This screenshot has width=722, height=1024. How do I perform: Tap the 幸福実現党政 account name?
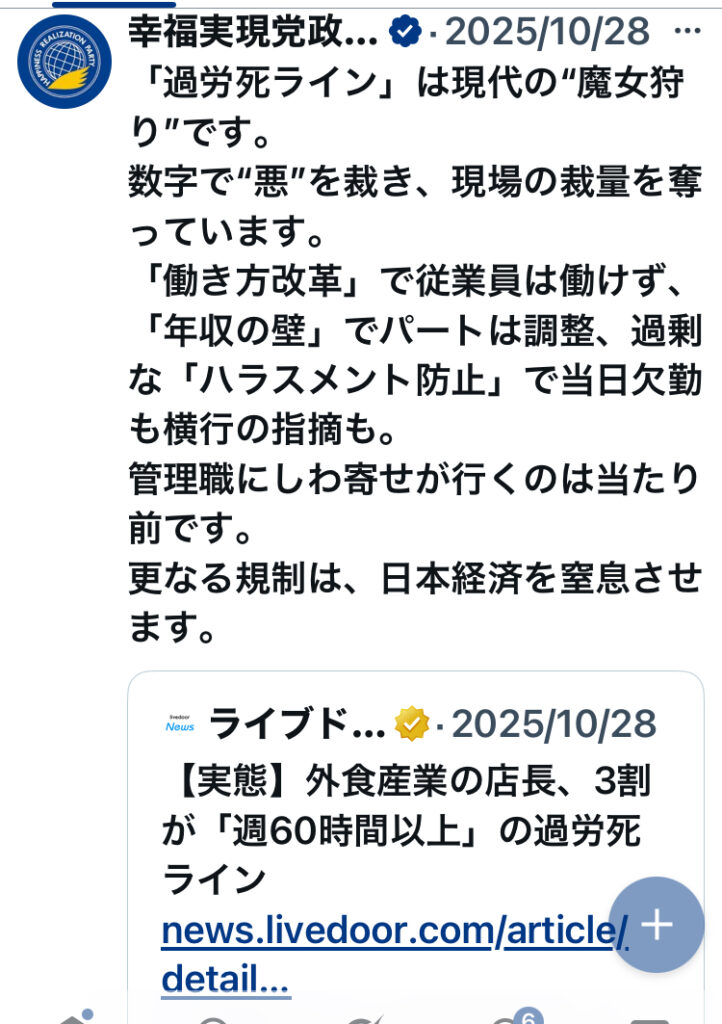click(x=253, y=33)
